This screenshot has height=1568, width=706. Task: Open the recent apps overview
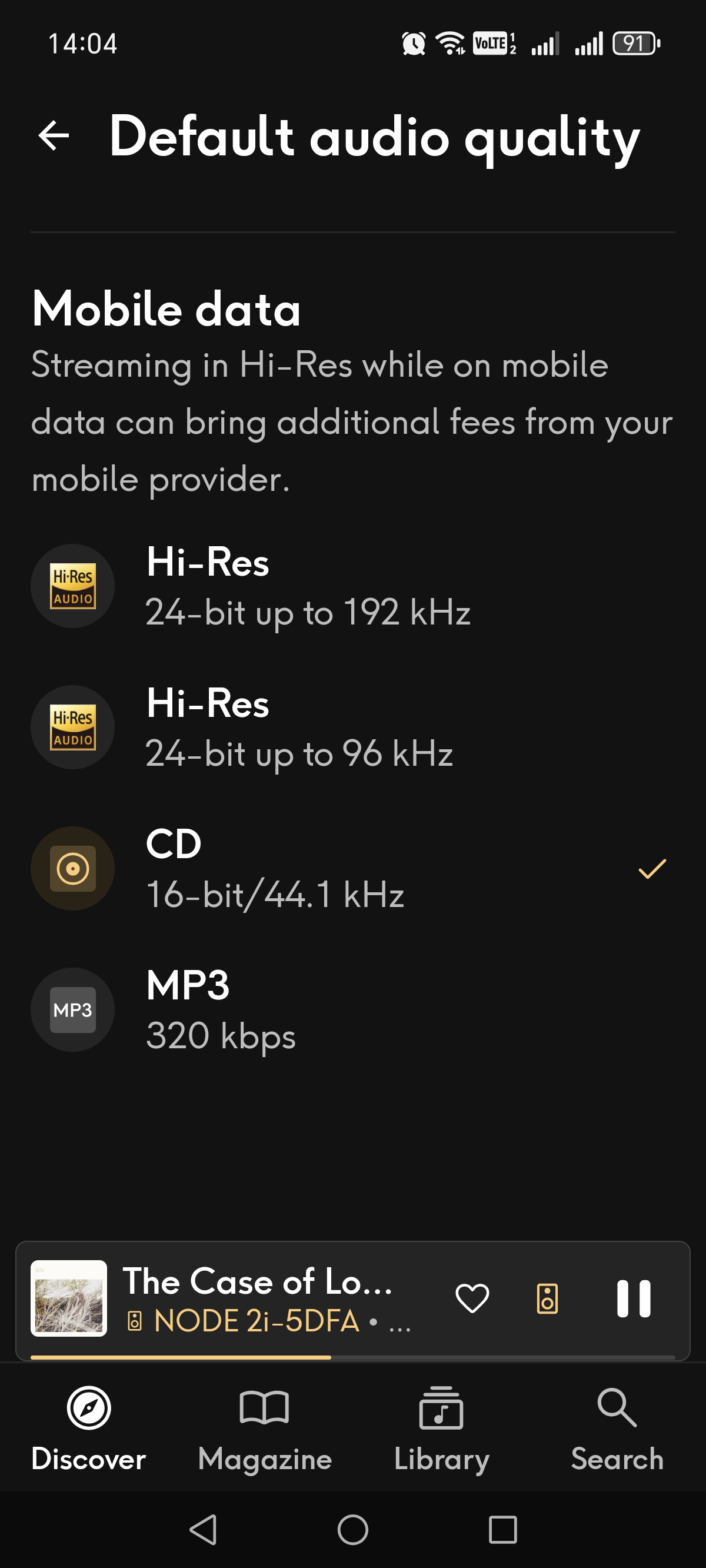[502, 1530]
